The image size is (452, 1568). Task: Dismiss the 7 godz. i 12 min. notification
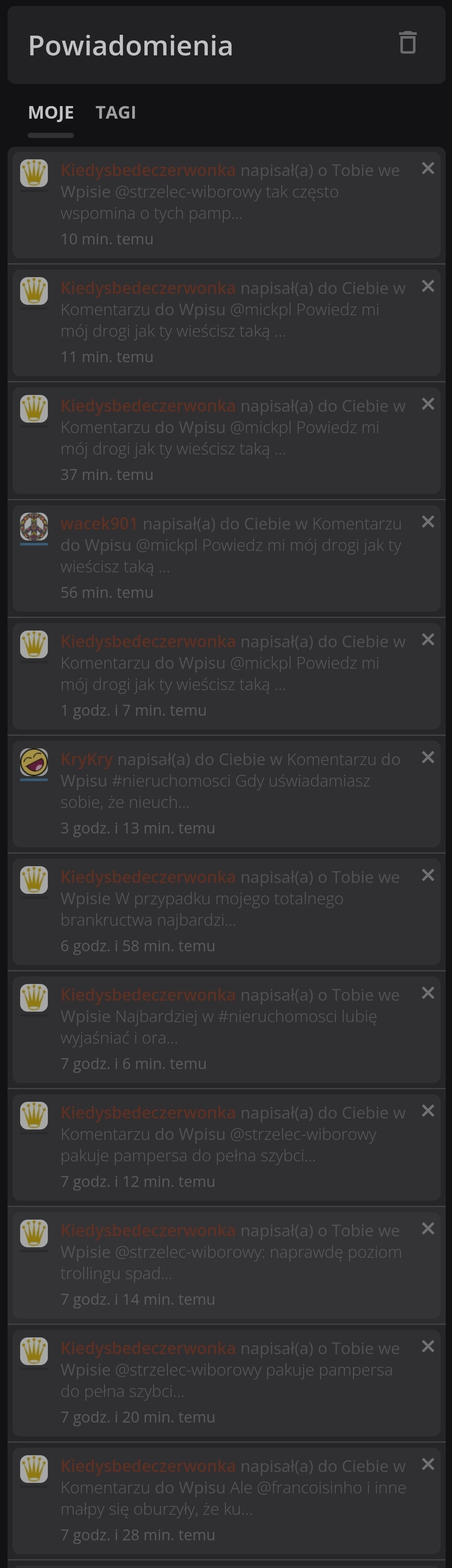pos(428,1111)
